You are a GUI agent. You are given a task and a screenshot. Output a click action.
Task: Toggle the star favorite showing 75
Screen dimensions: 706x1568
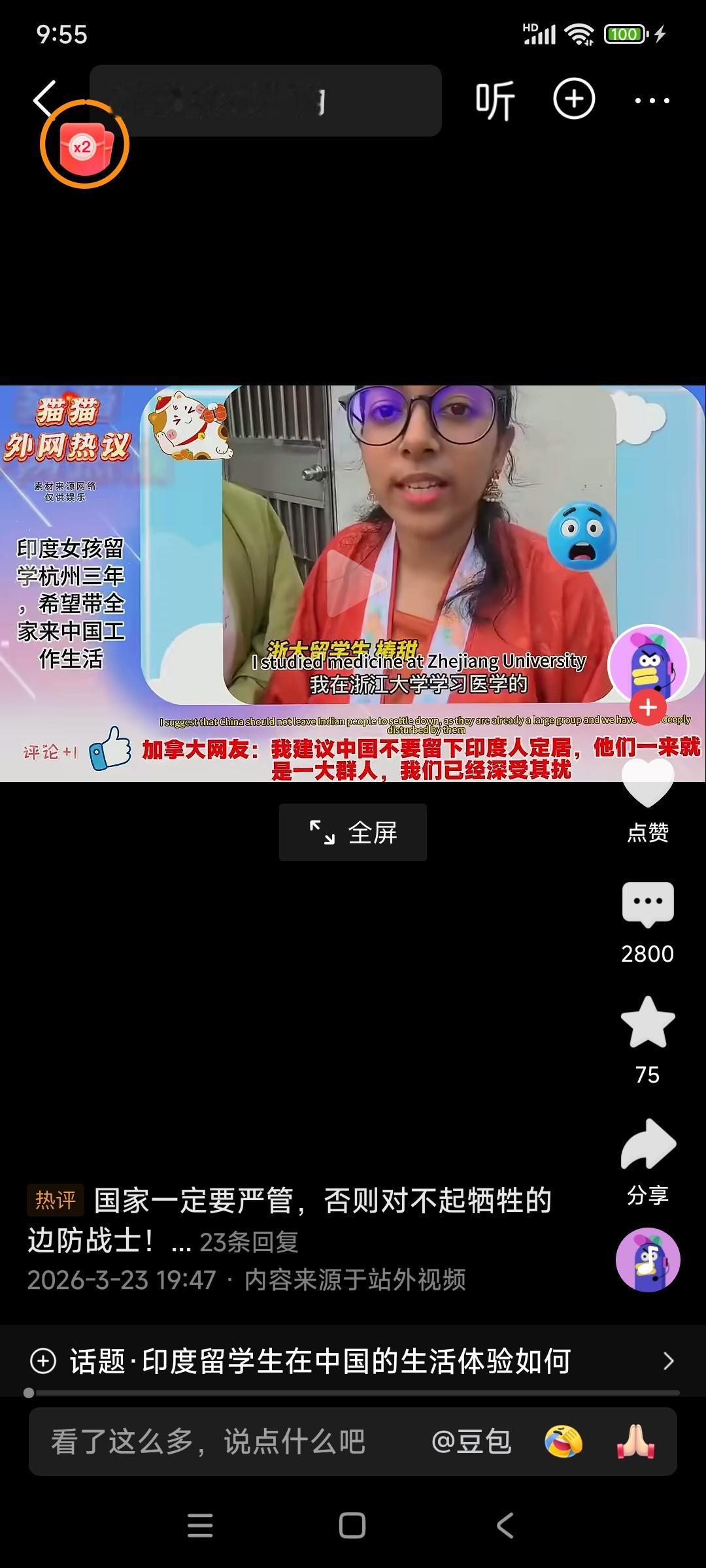647,1024
